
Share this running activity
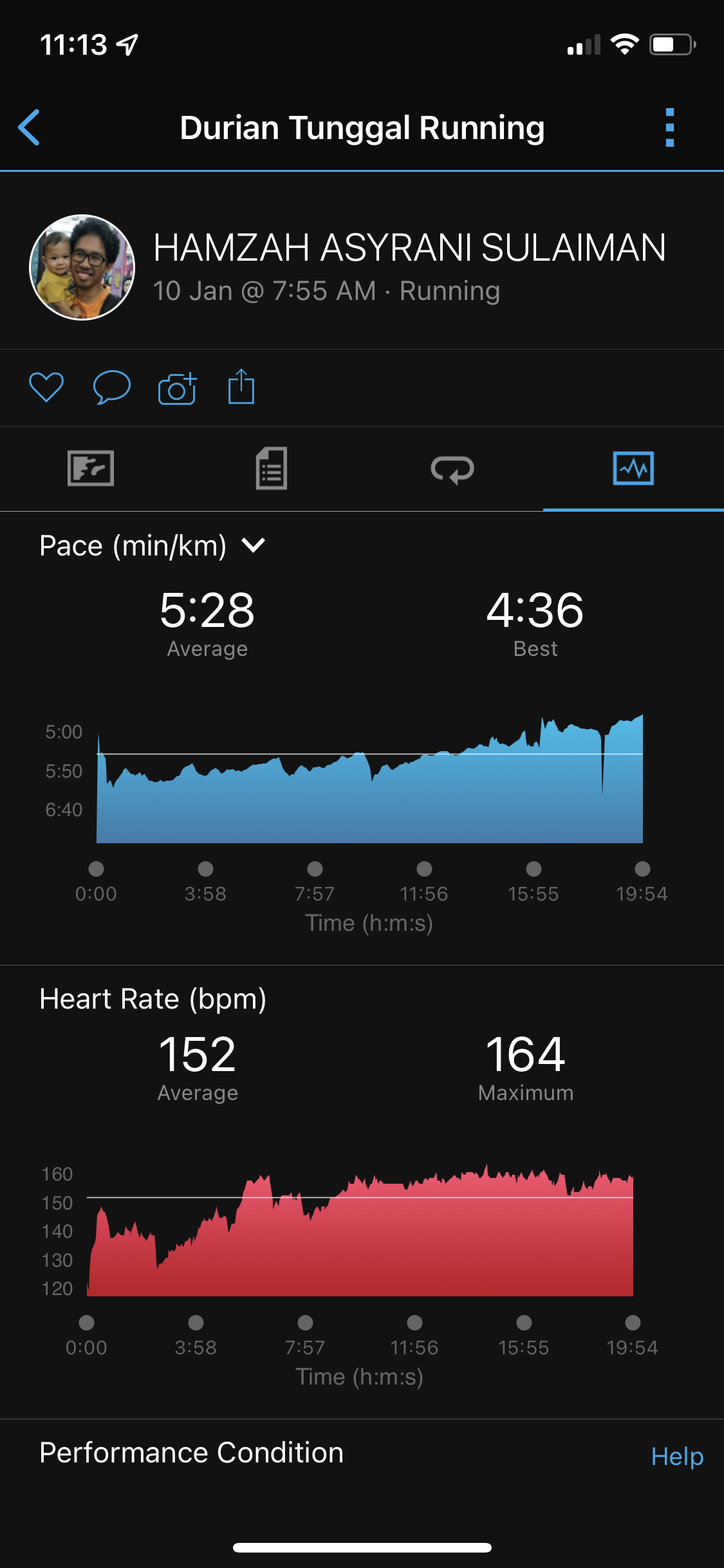coord(241,387)
